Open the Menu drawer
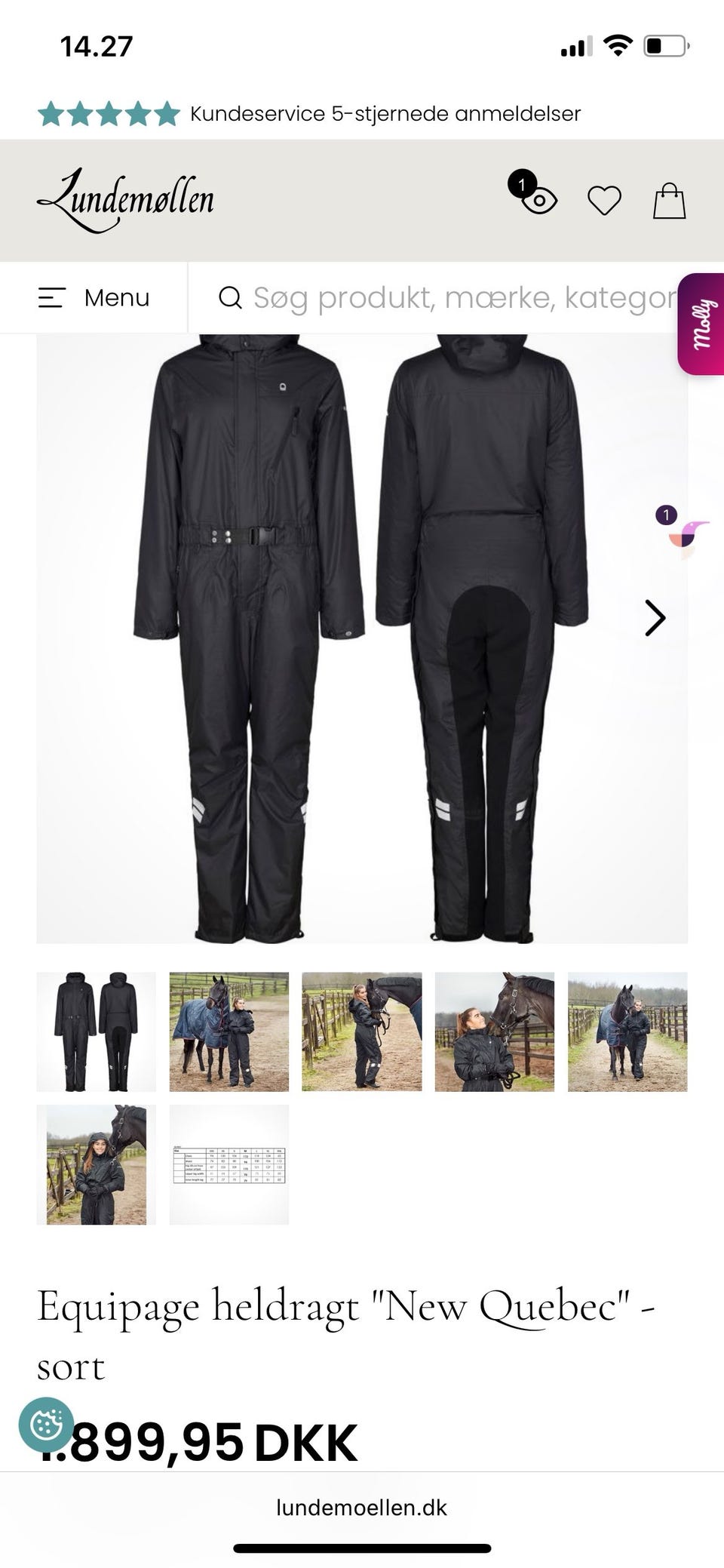724x1568 pixels. click(x=94, y=297)
